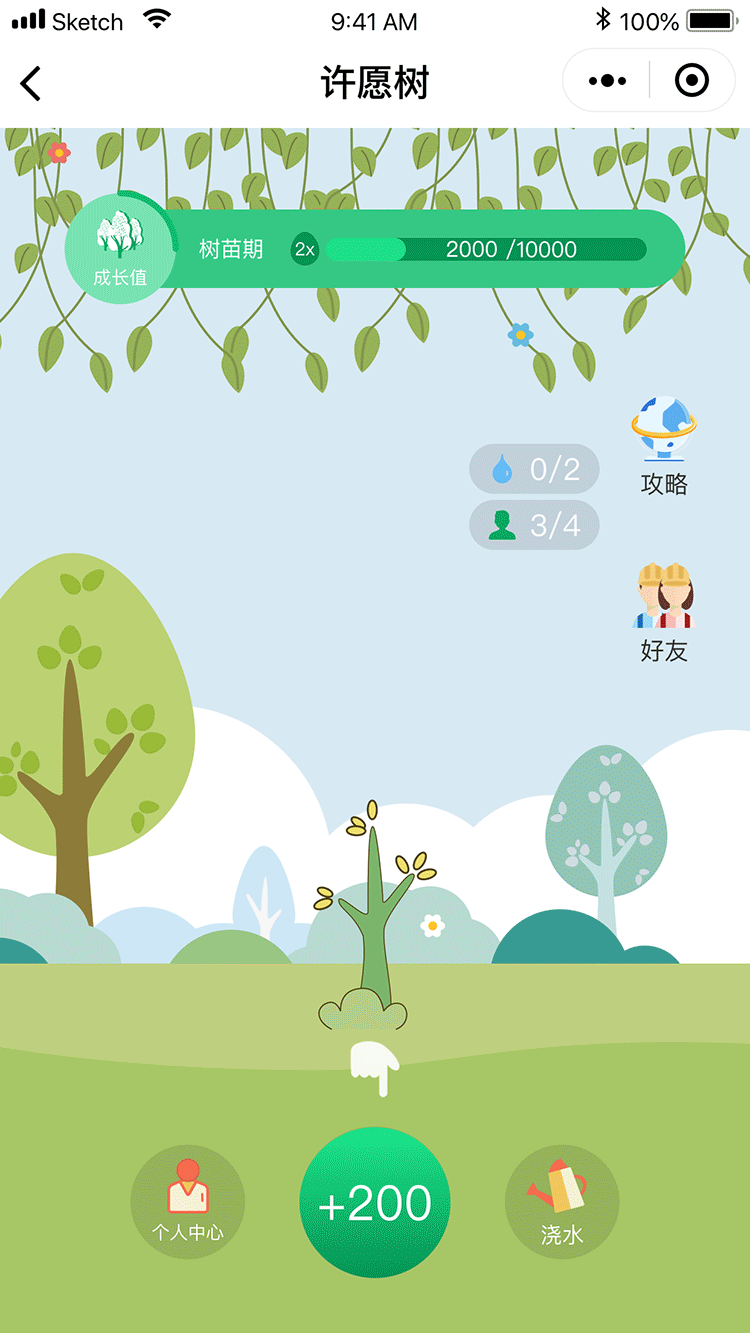Tap the mini-program close circle button
The height and width of the screenshot is (1333, 750).
tap(691, 82)
